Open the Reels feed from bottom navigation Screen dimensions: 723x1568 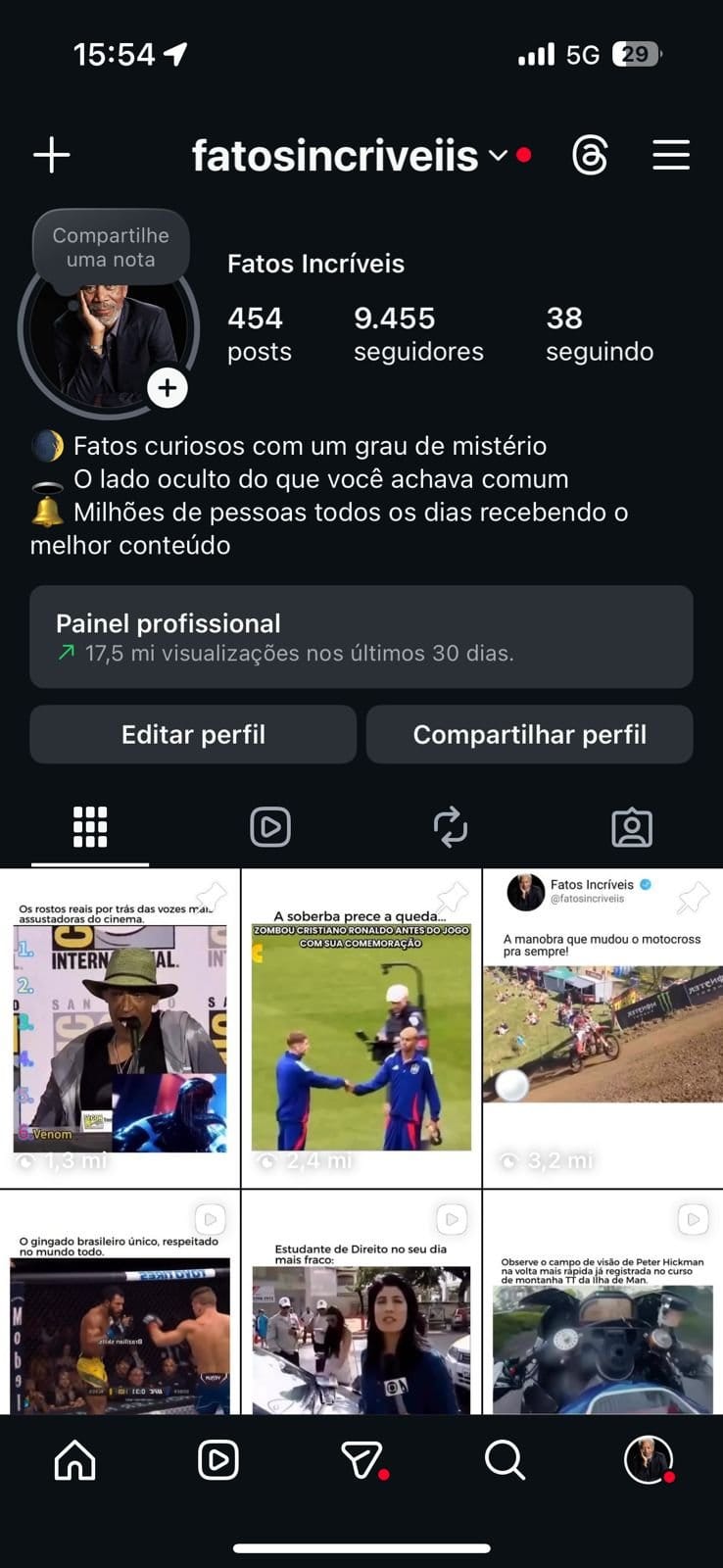coord(217,1459)
